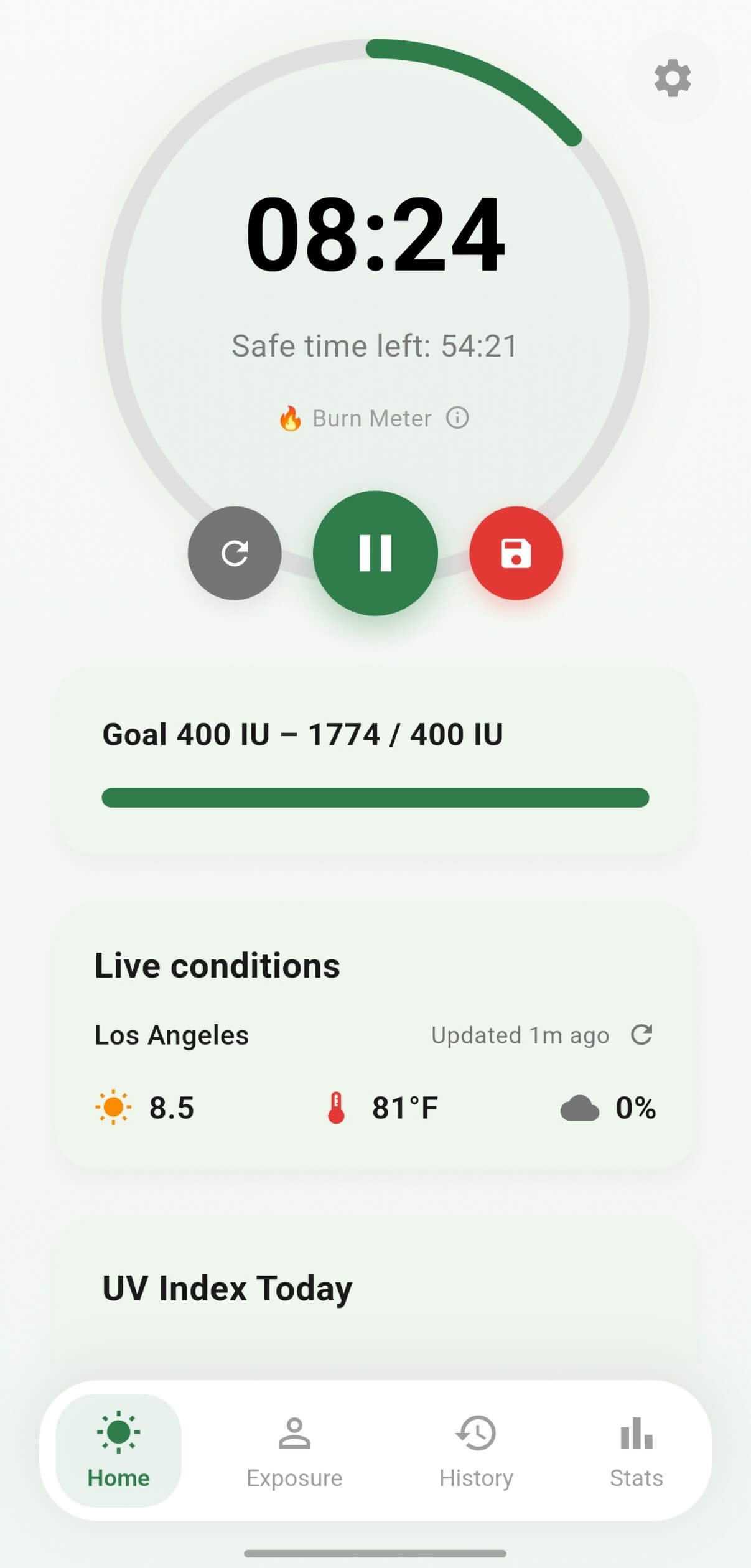Reset the timer with the restart icon
The image size is (751, 1568).
(235, 554)
